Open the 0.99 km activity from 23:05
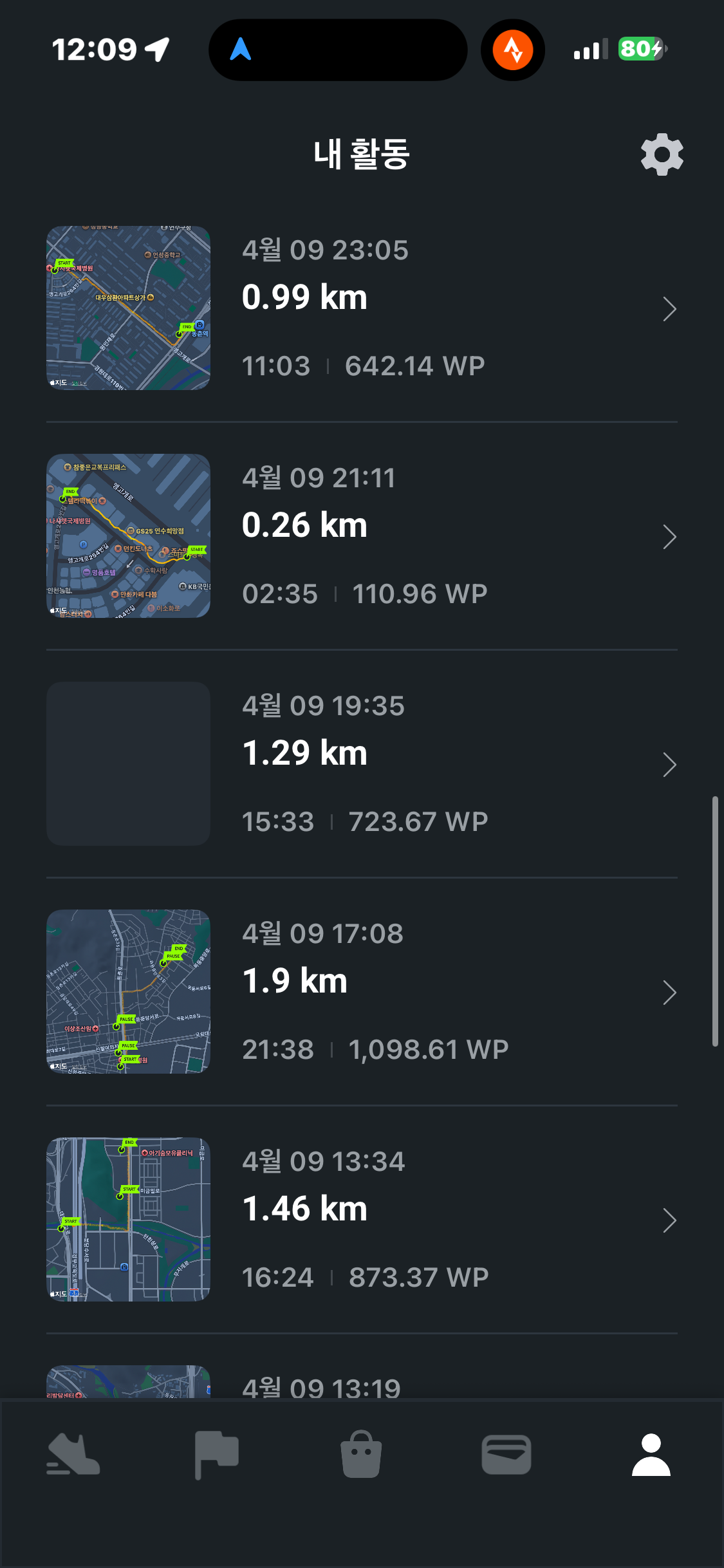Screen dimensions: 724x1568 (362, 308)
